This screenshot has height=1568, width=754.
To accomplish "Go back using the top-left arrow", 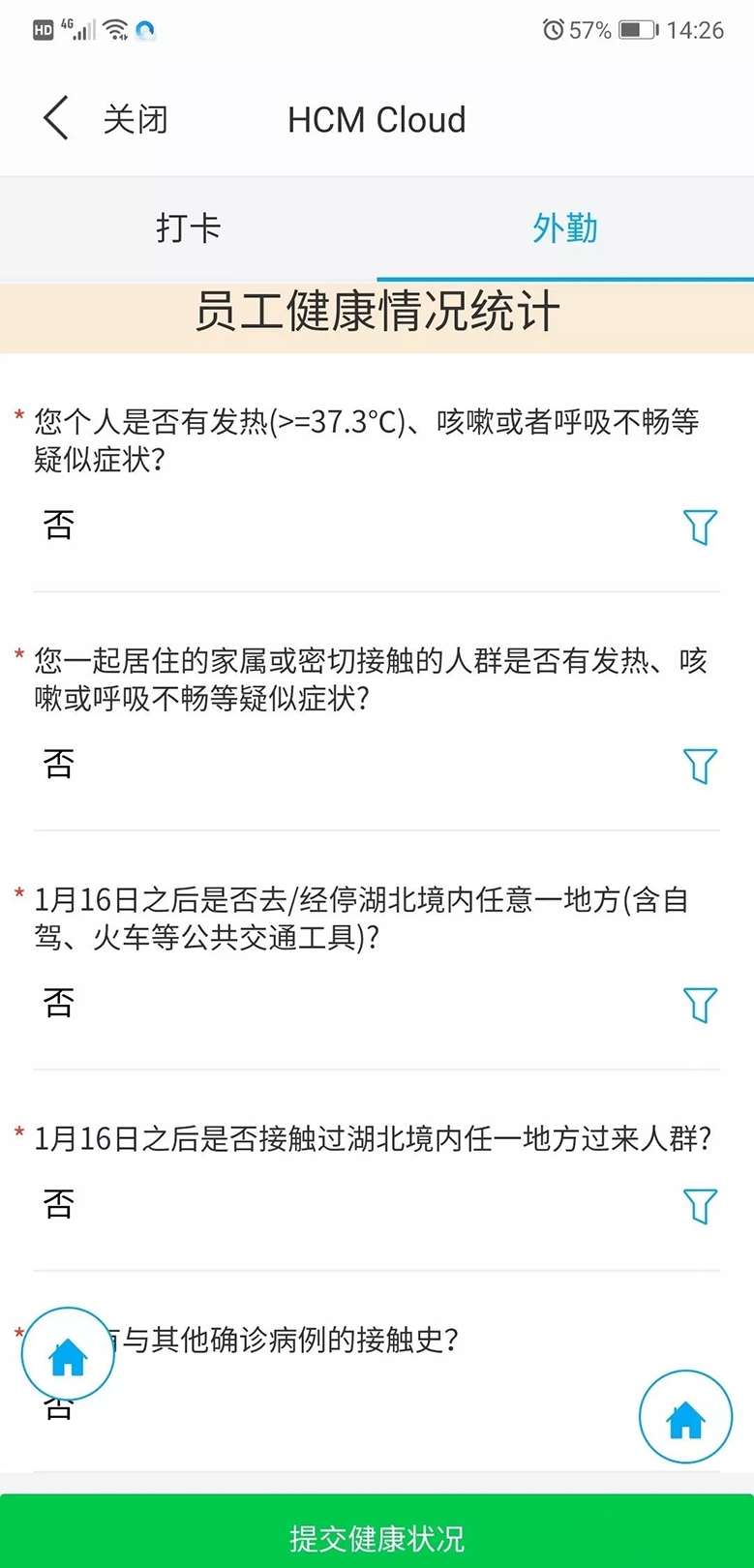I will tap(56, 119).
